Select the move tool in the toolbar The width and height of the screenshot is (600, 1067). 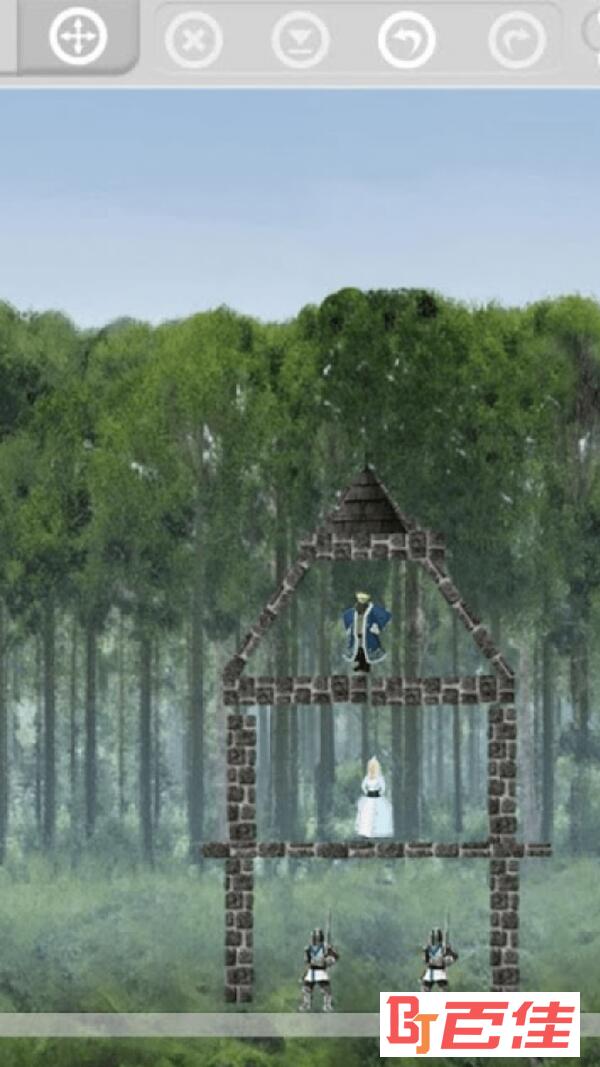pyautogui.click(x=78, y=38)
